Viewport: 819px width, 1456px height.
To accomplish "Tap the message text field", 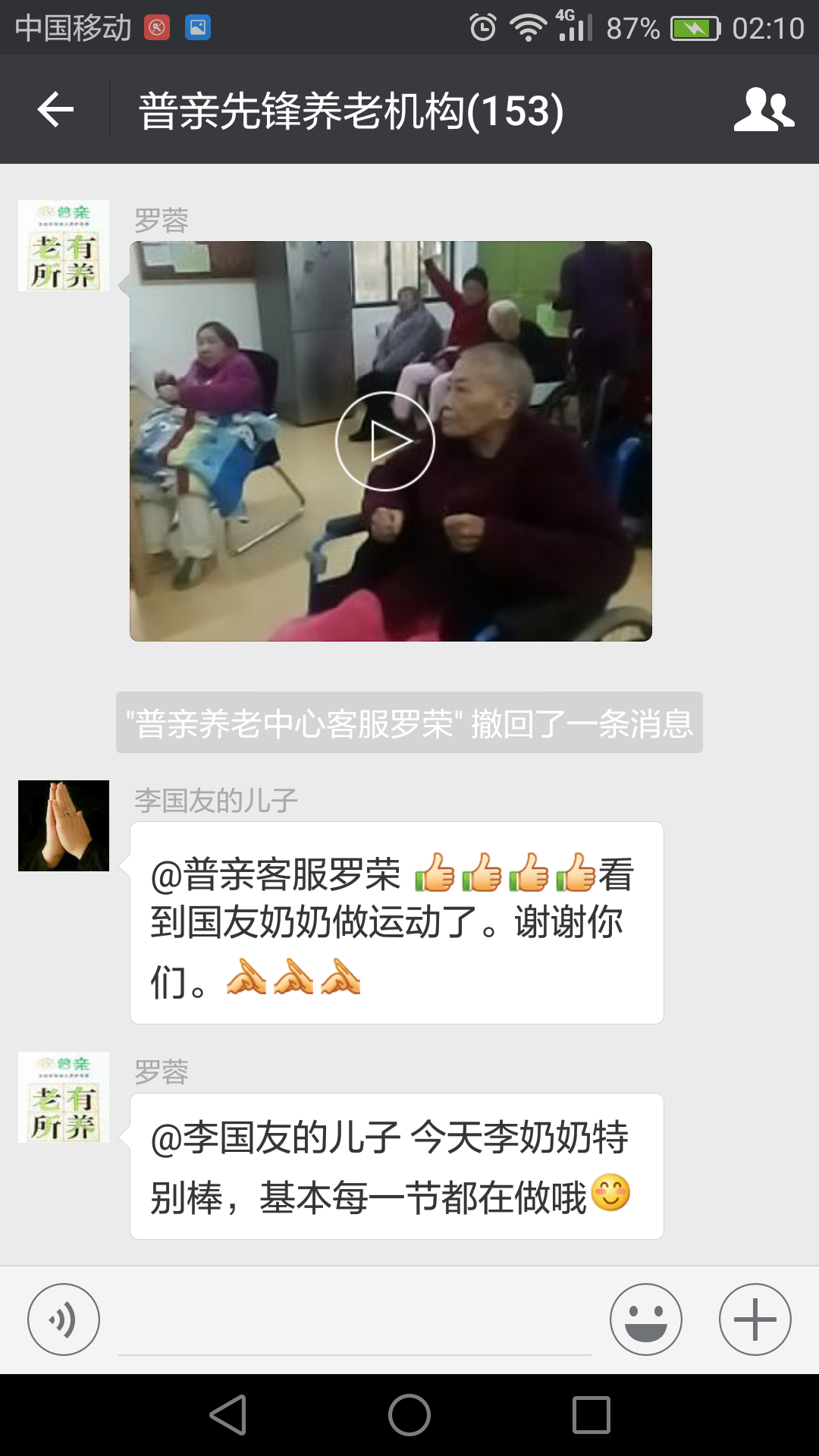I will (x=355, y=1323).
